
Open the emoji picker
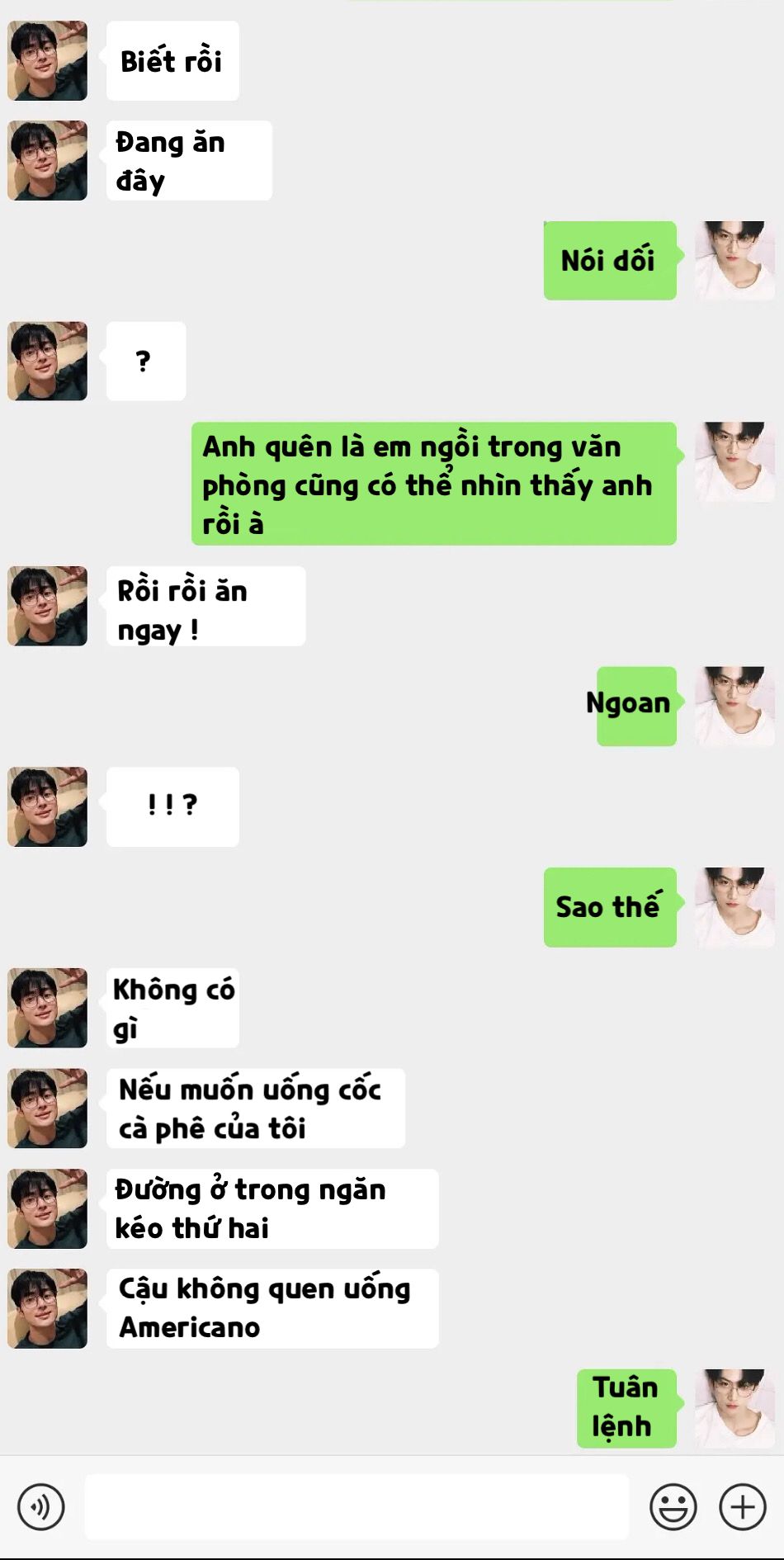[x=673, y=1506]
